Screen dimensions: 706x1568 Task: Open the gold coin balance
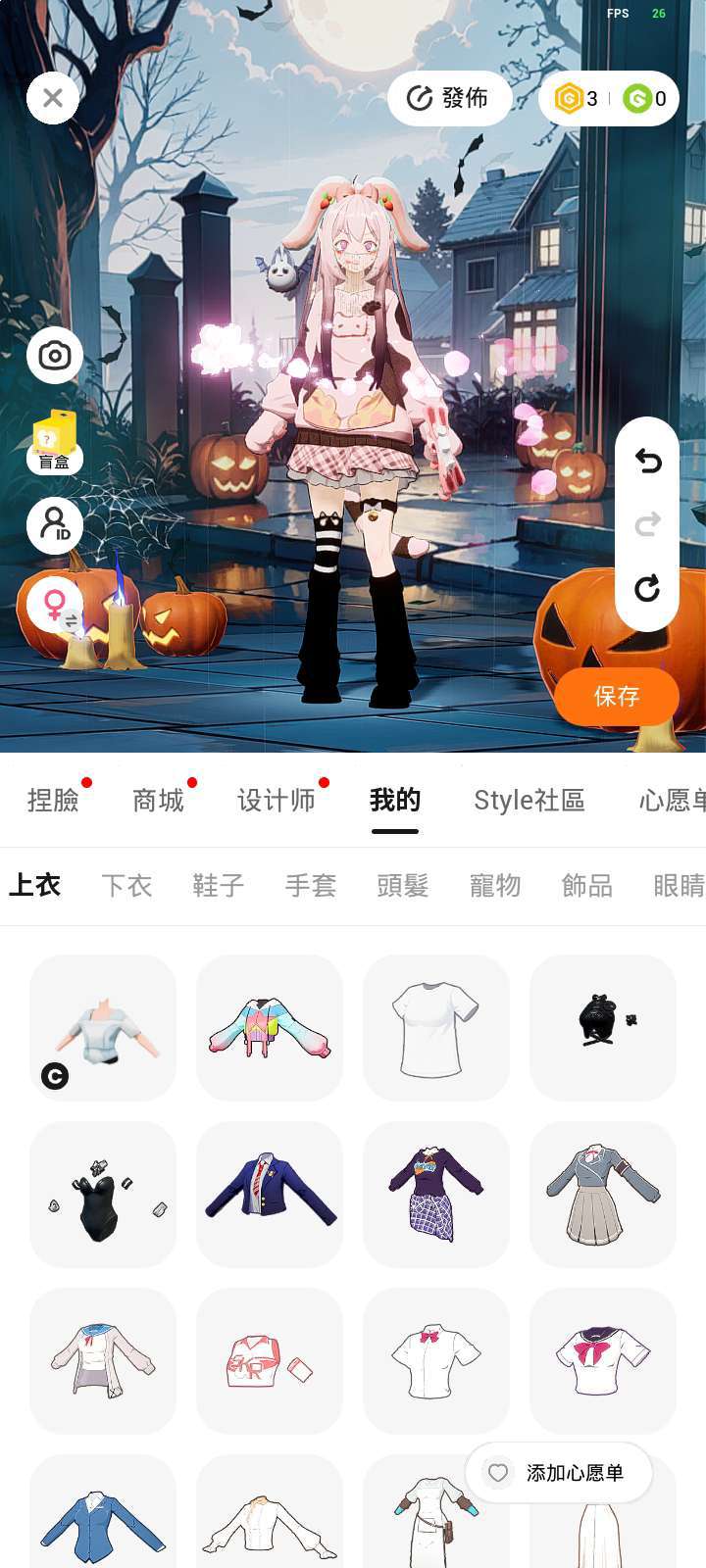(x=576, y=98)
